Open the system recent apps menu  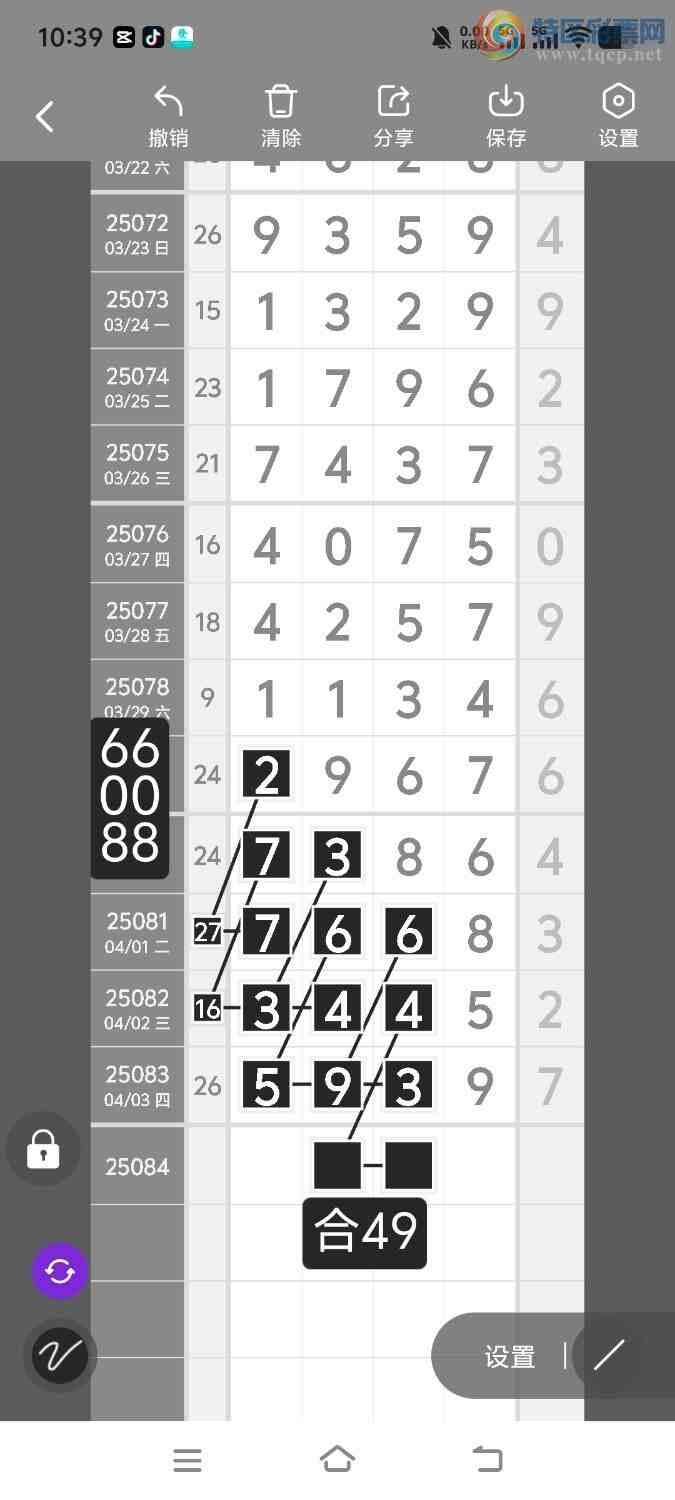point(187,1460)
